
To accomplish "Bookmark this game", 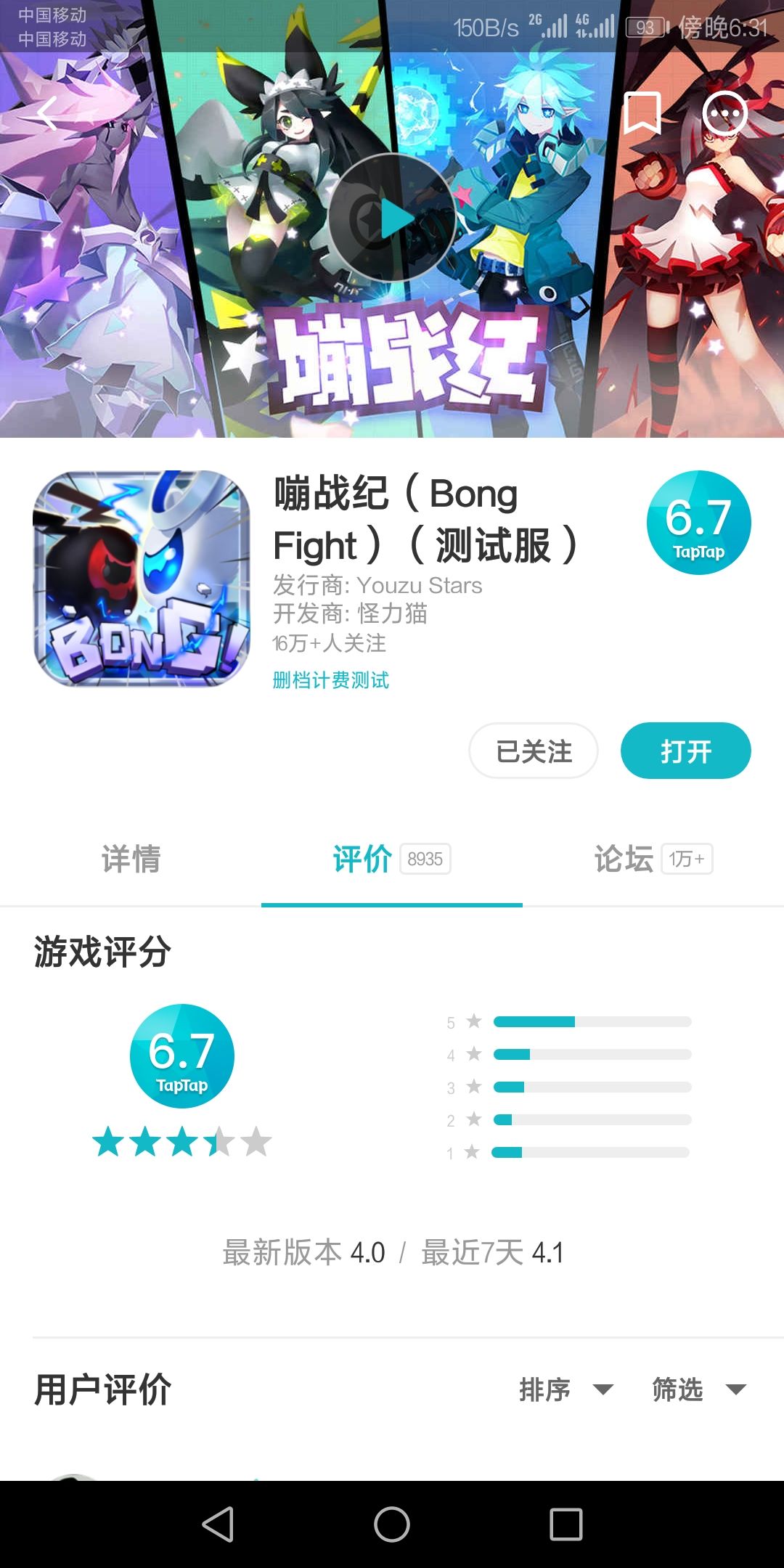I will (642, 113).
